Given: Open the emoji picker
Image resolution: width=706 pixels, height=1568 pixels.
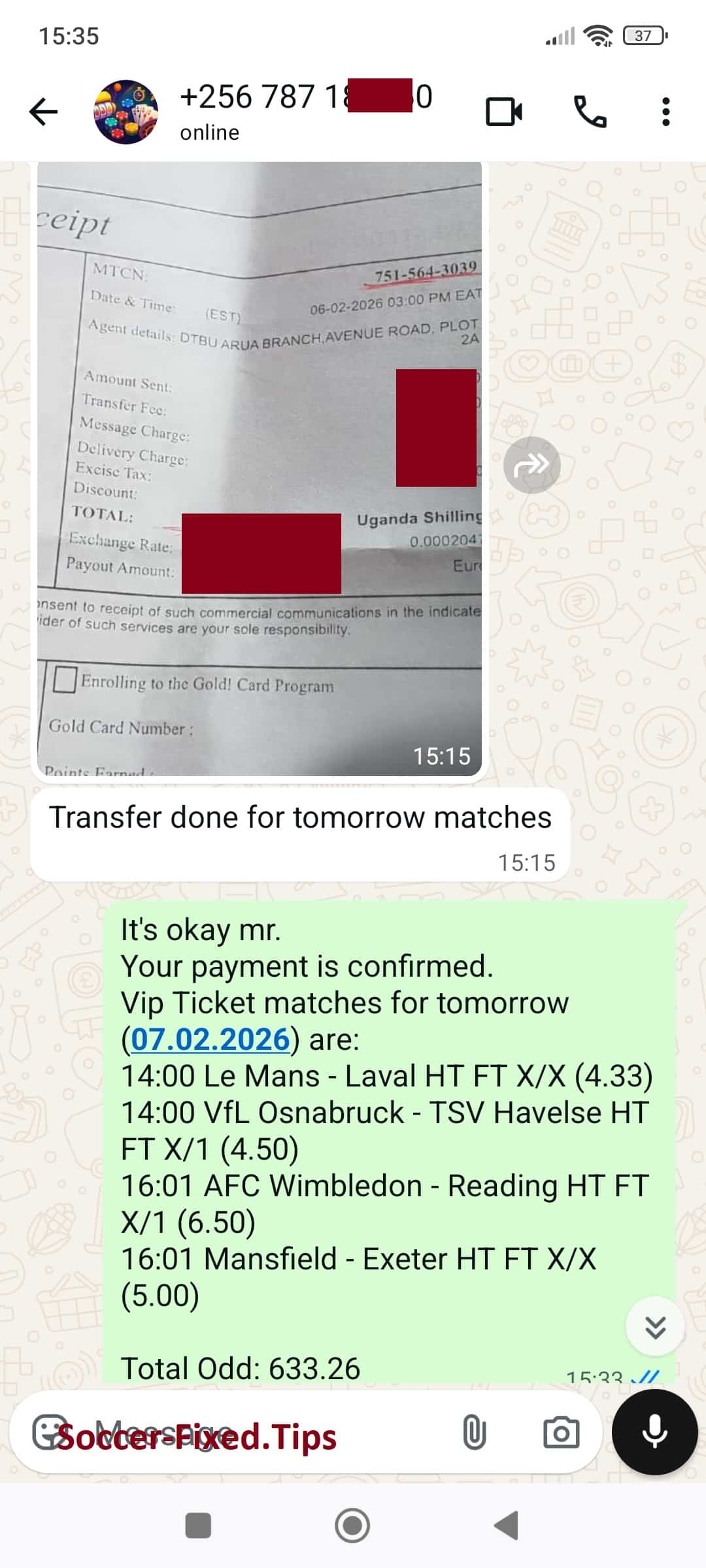Looking at the screenshot, I should point(50,1431).
